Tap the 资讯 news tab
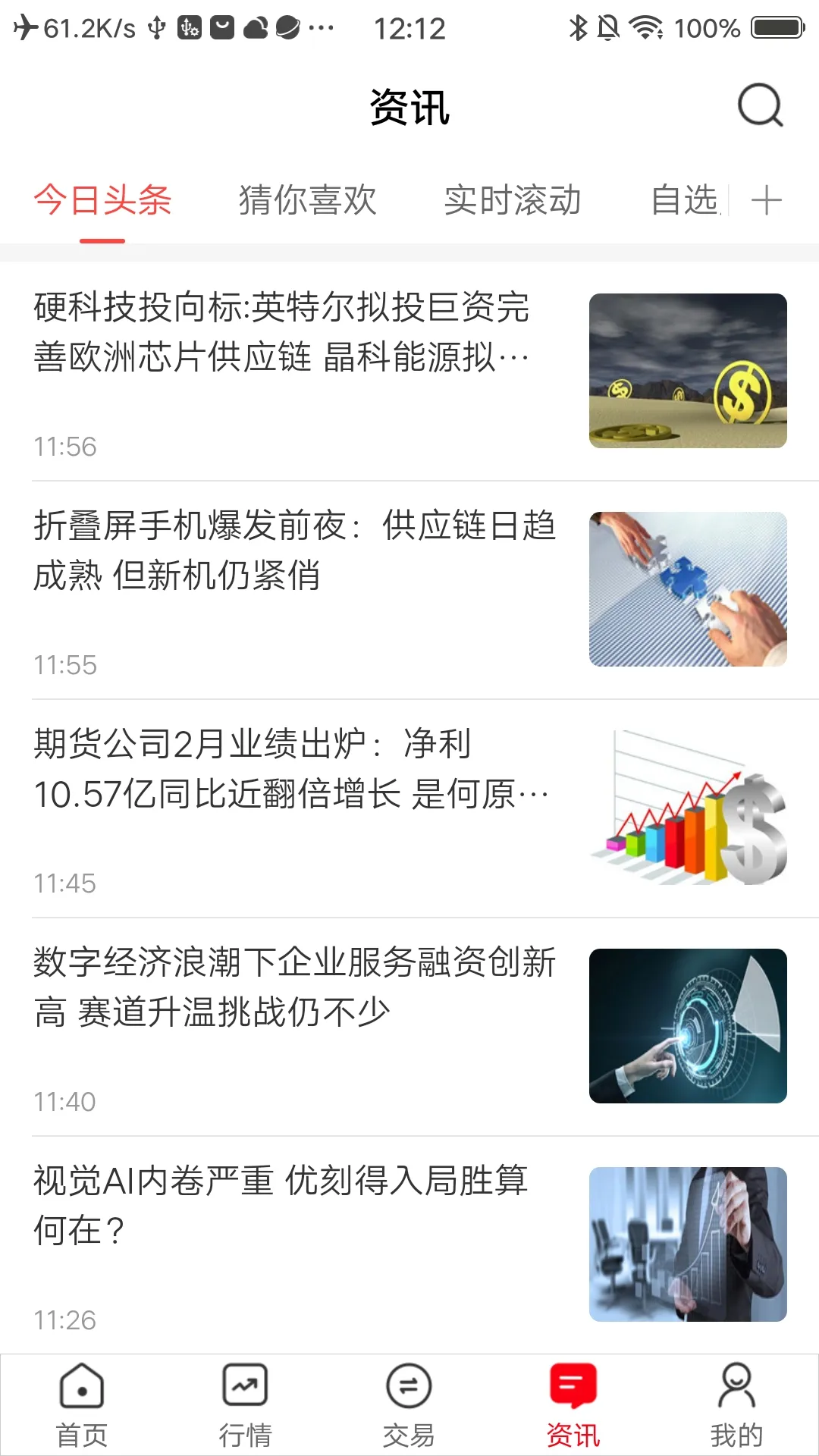This screenshot has height=1456, width=819. 573,1404
